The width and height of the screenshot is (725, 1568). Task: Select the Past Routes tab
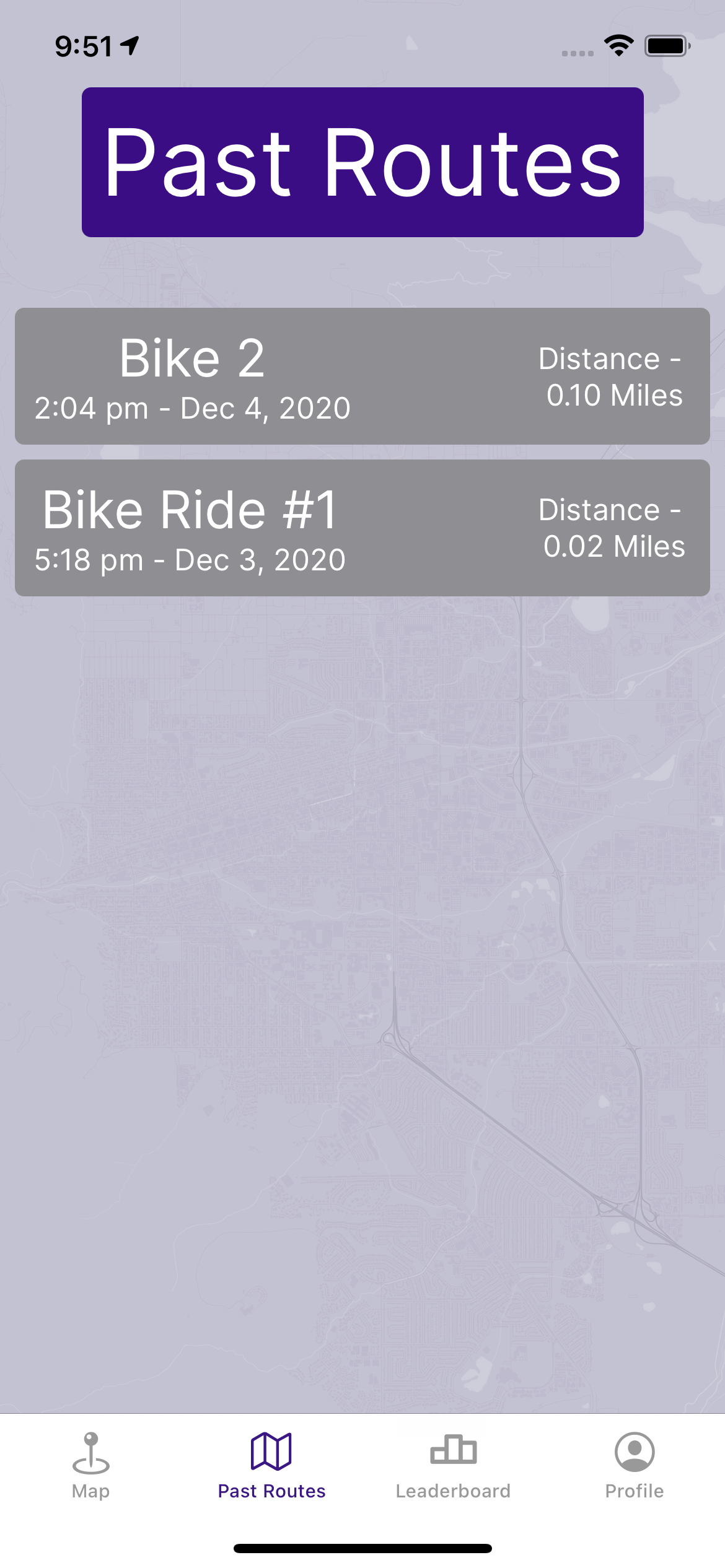click(x=271, y=1465)
